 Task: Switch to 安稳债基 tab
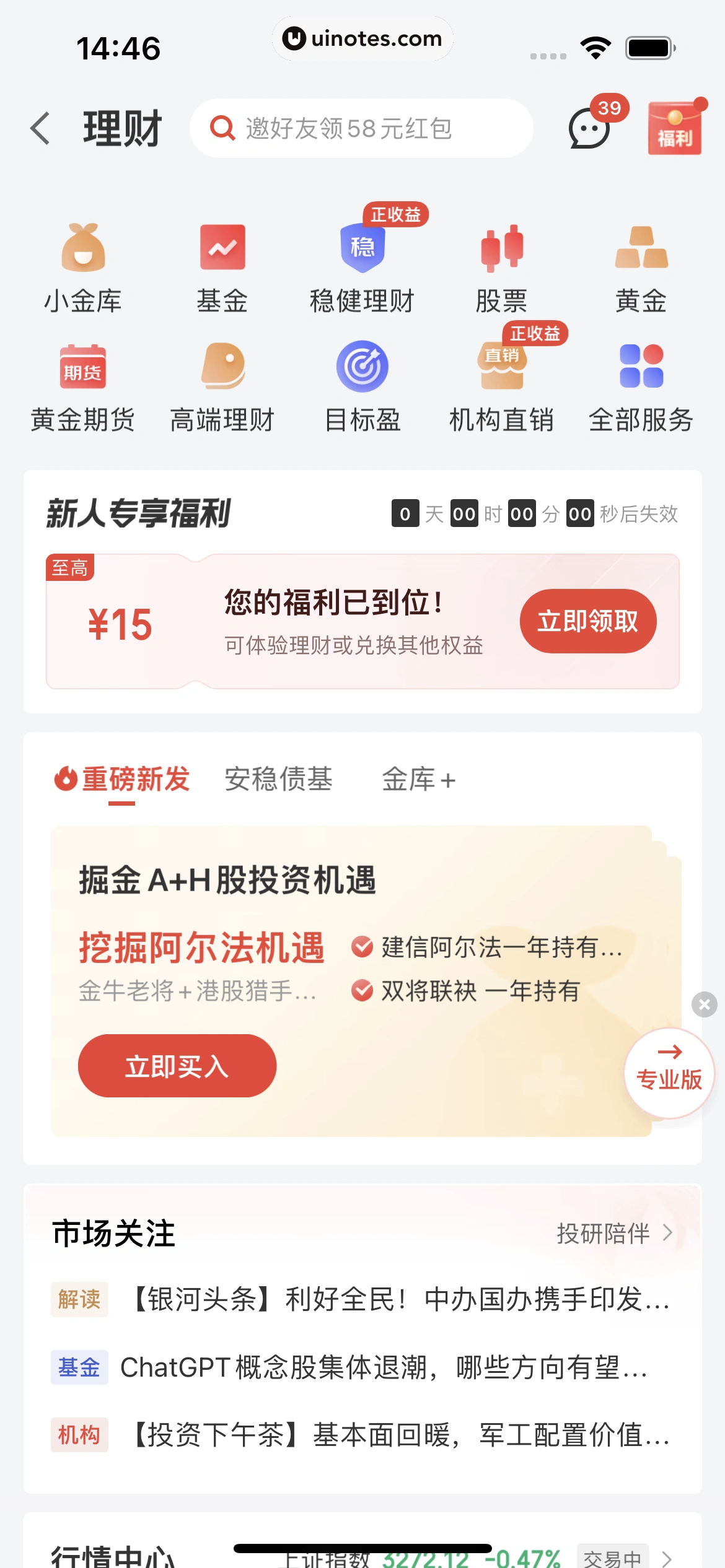(x=279, y=780)
